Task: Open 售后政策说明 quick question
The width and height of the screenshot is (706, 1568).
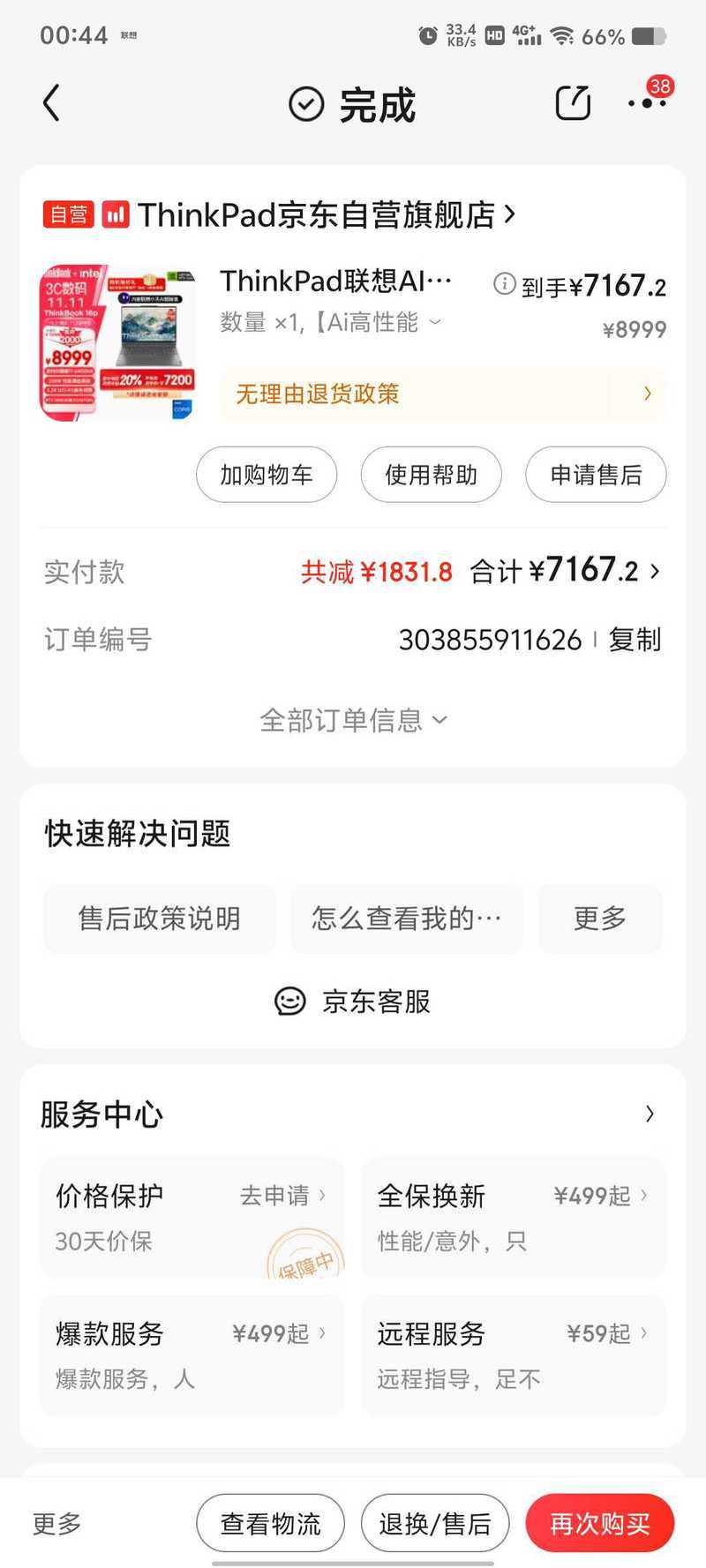Action: tap(160, 919)
